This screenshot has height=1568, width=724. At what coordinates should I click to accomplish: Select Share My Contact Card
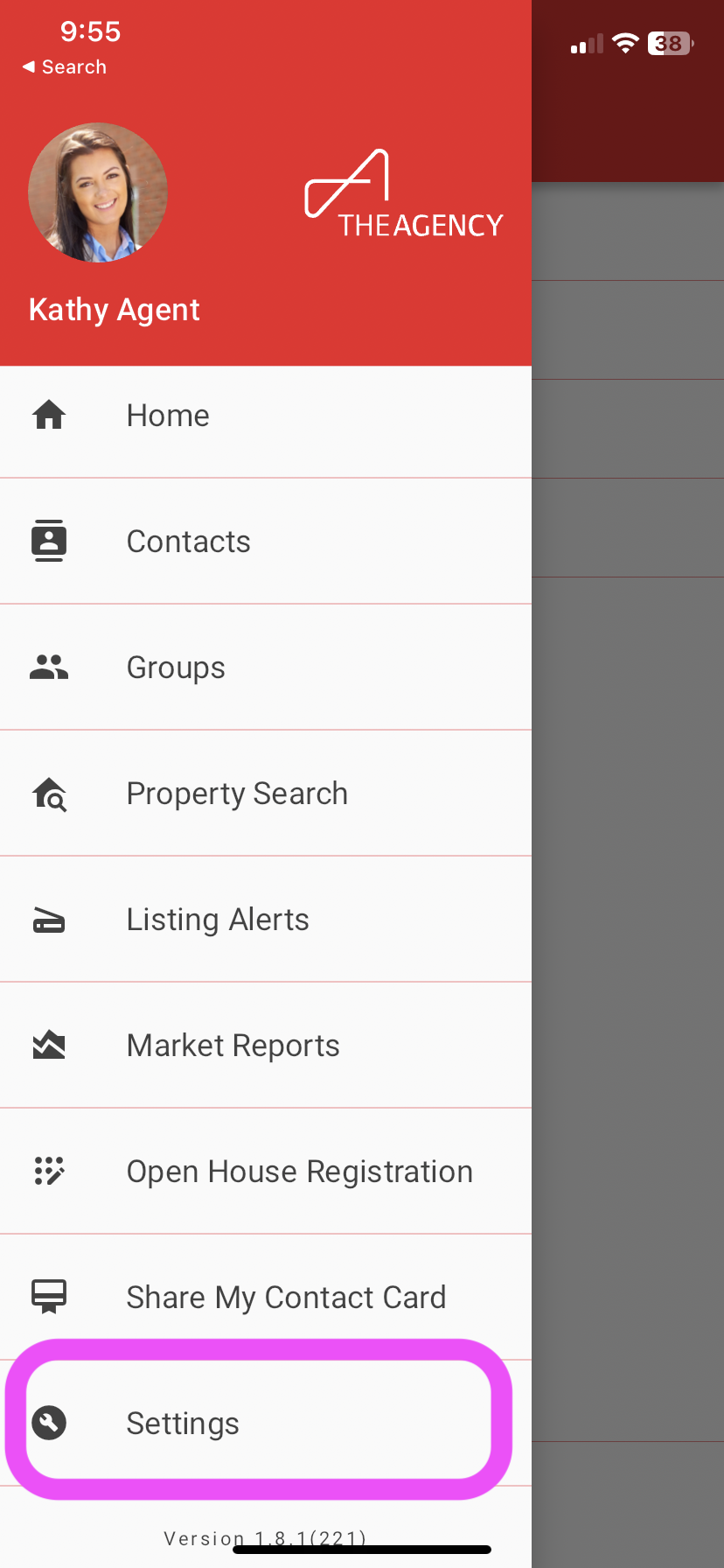point(286,1298)
